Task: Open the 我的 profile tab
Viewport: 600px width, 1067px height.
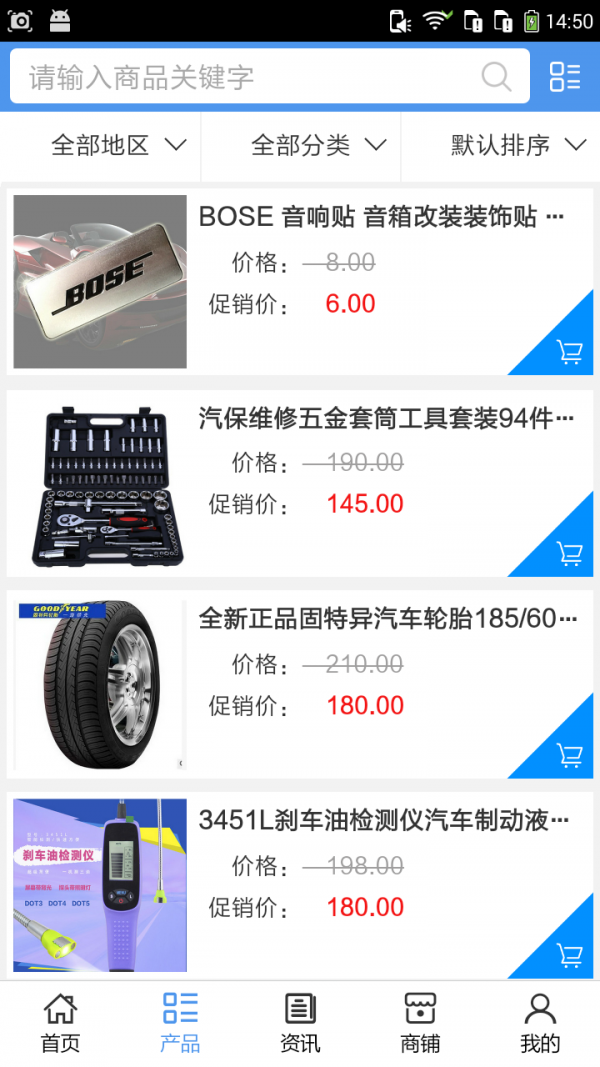Action: coord(540,1023)
